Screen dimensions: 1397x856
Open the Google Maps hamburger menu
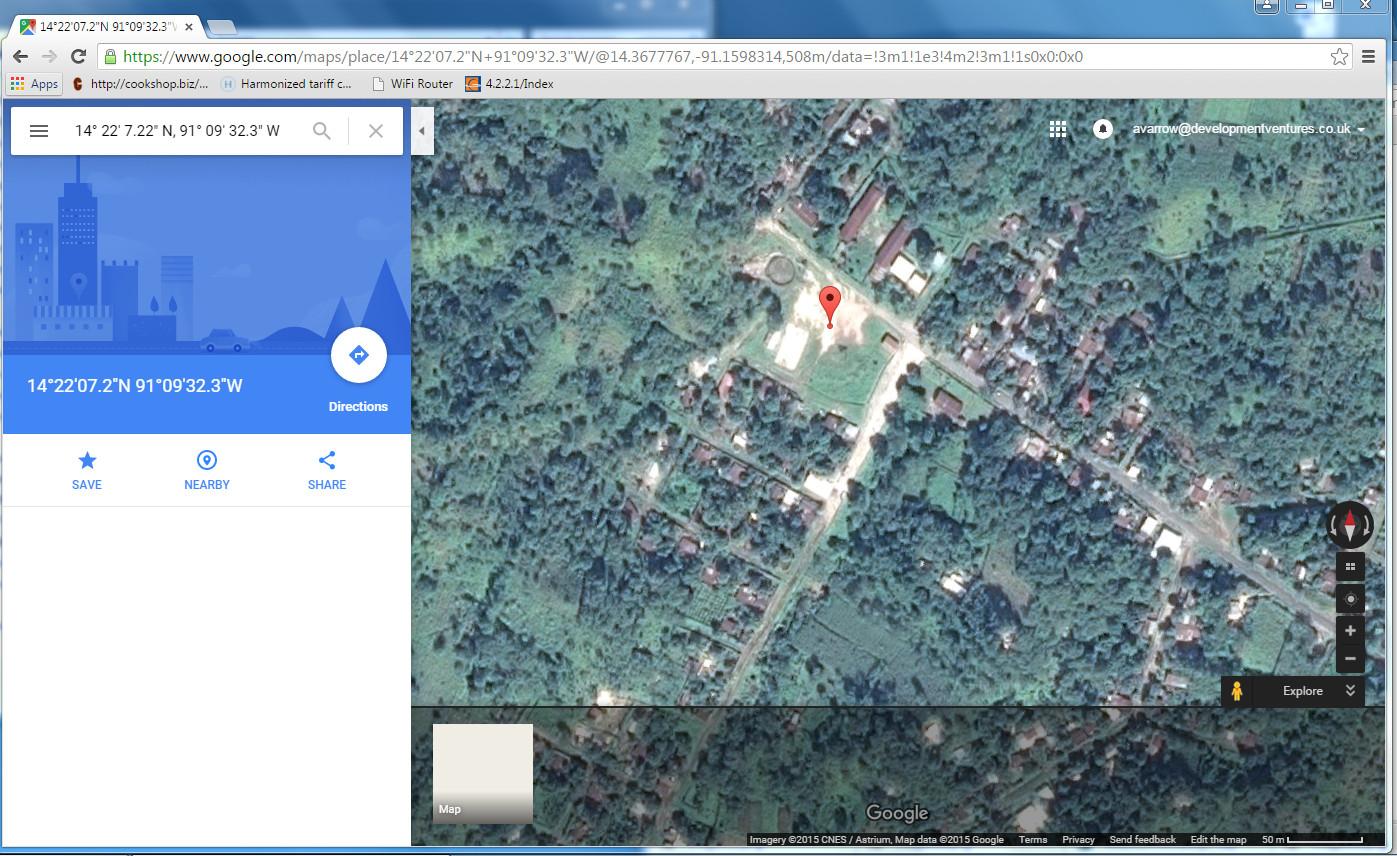pyautogui.click(x=39, y=131)
